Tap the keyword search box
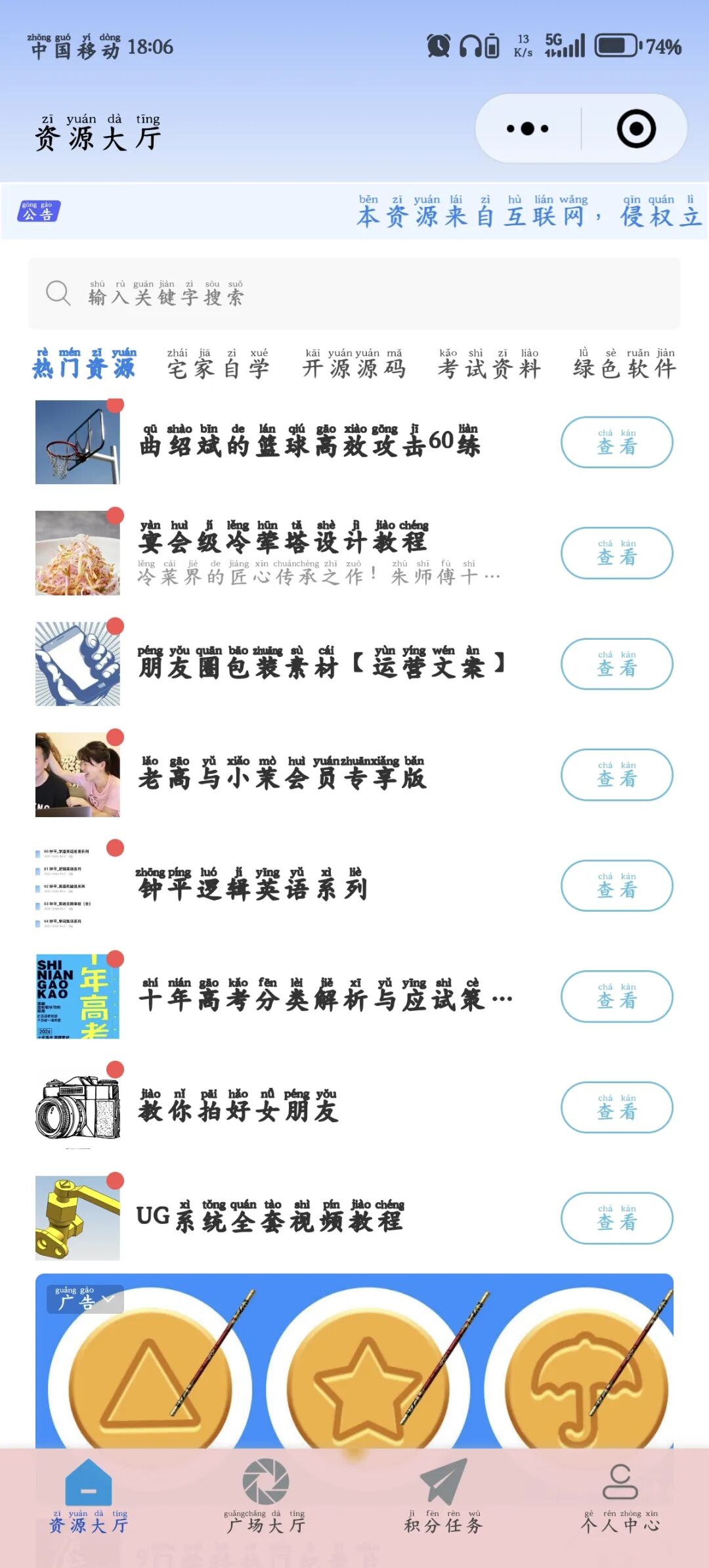Viewport: 709px width, 1568px height. coord(354,293)
